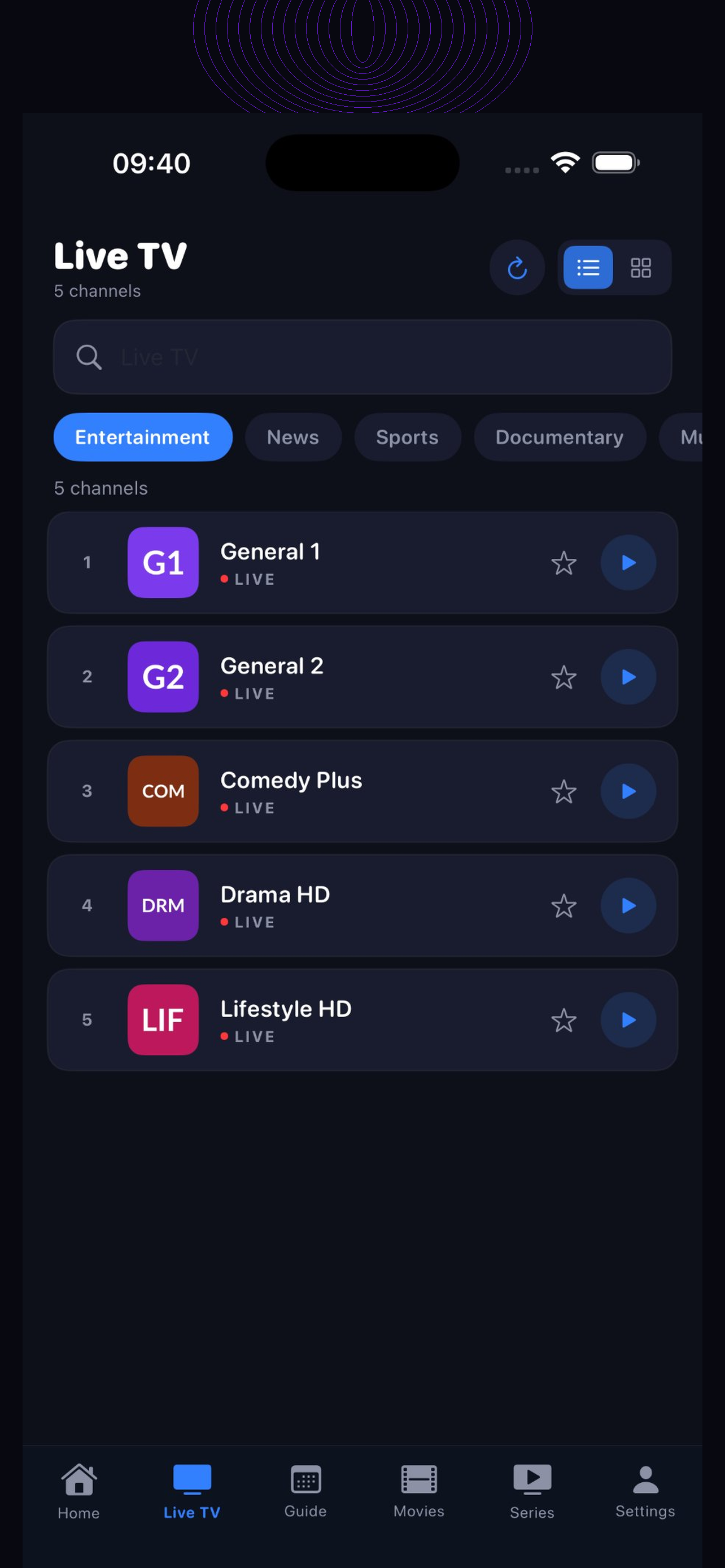
Task: Tap the refresh icon to reload channels
Action: point(517,268)
